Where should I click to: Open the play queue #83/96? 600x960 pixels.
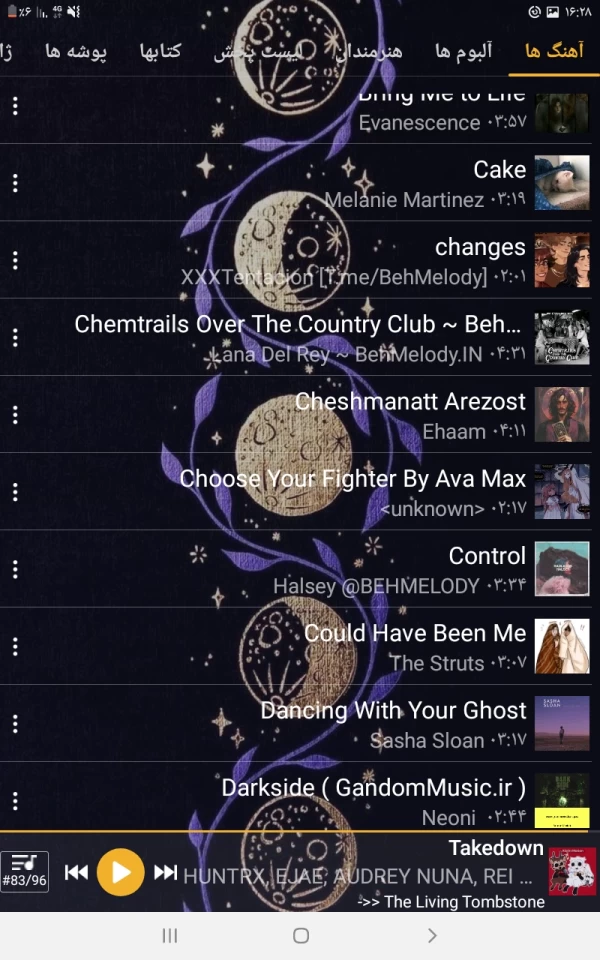point(25,871)
